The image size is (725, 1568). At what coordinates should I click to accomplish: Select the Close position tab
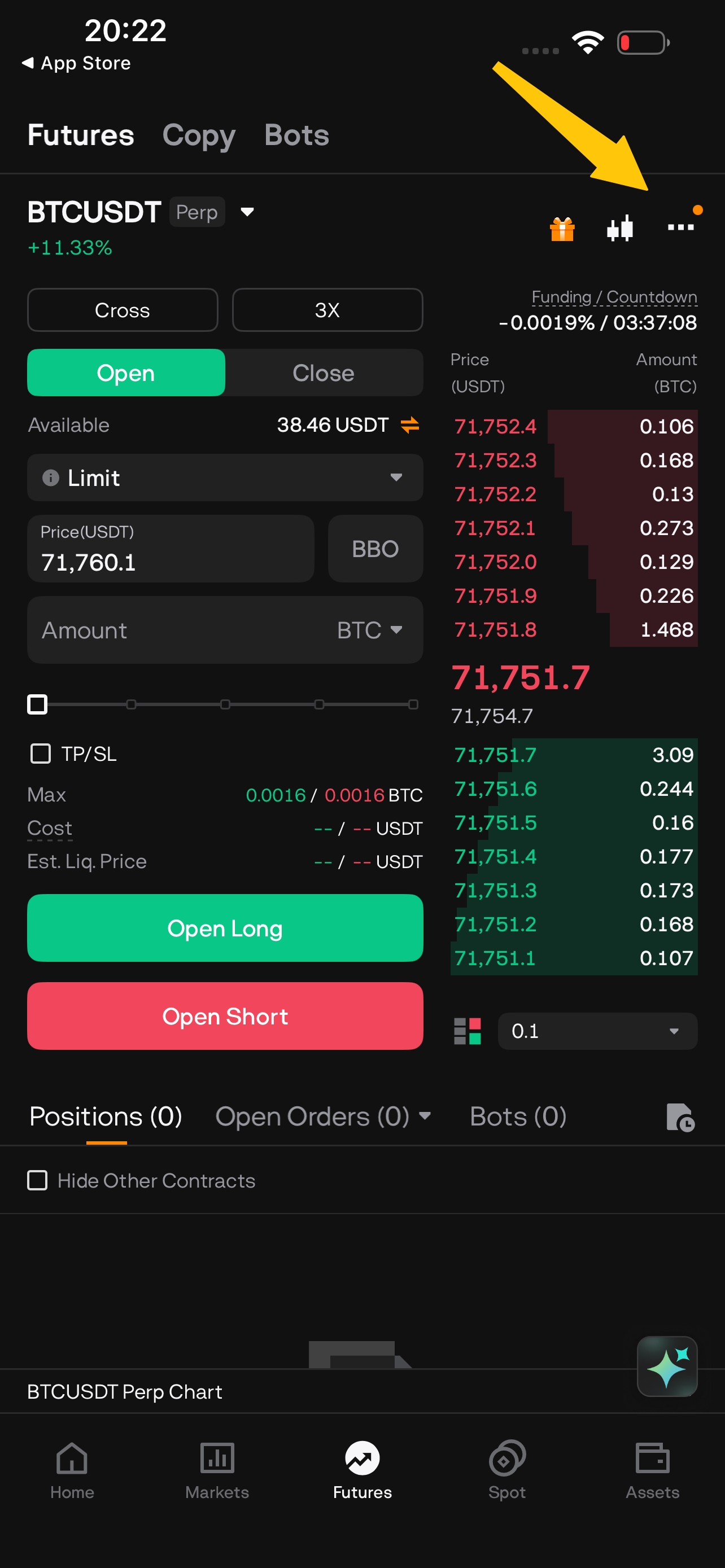tap(323, 373)
